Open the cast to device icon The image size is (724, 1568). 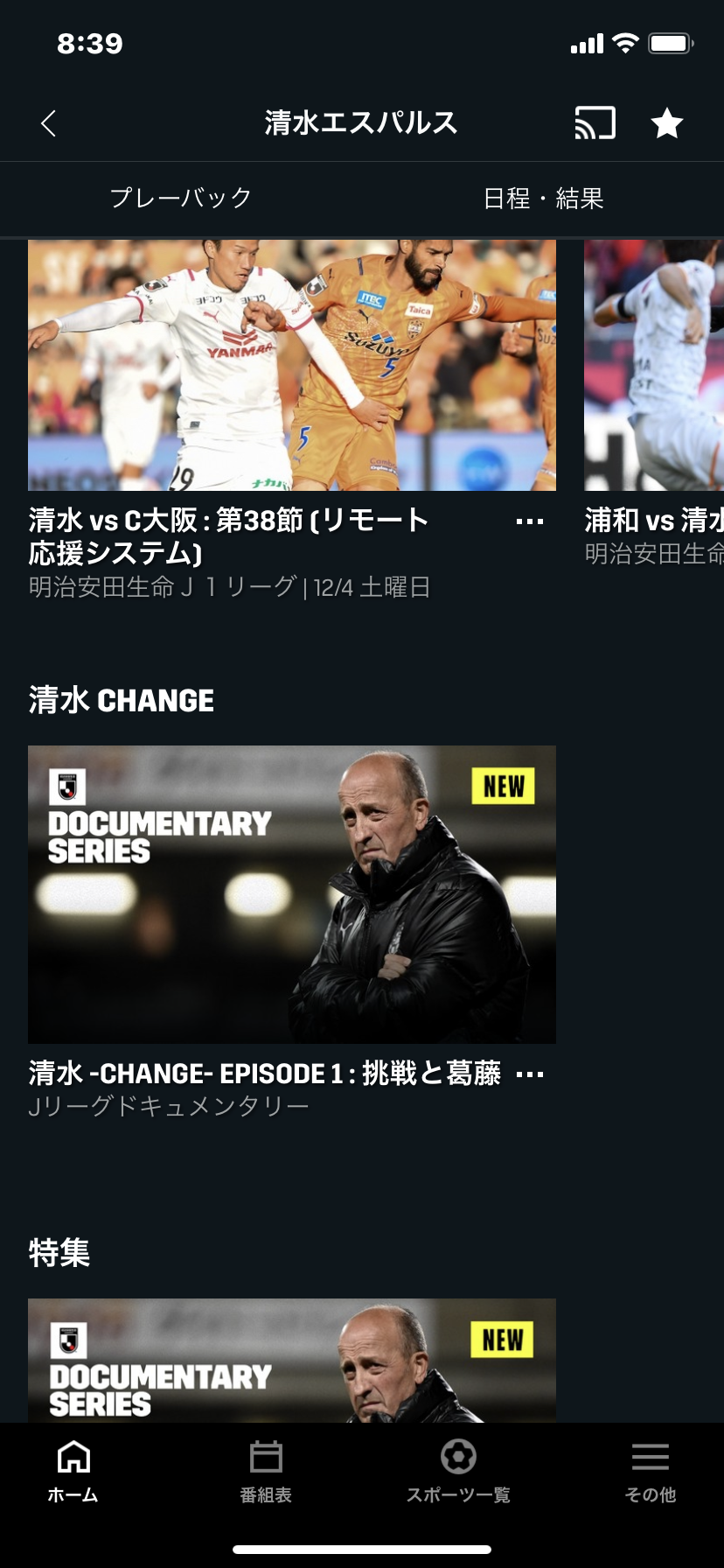tap(595, 123)
